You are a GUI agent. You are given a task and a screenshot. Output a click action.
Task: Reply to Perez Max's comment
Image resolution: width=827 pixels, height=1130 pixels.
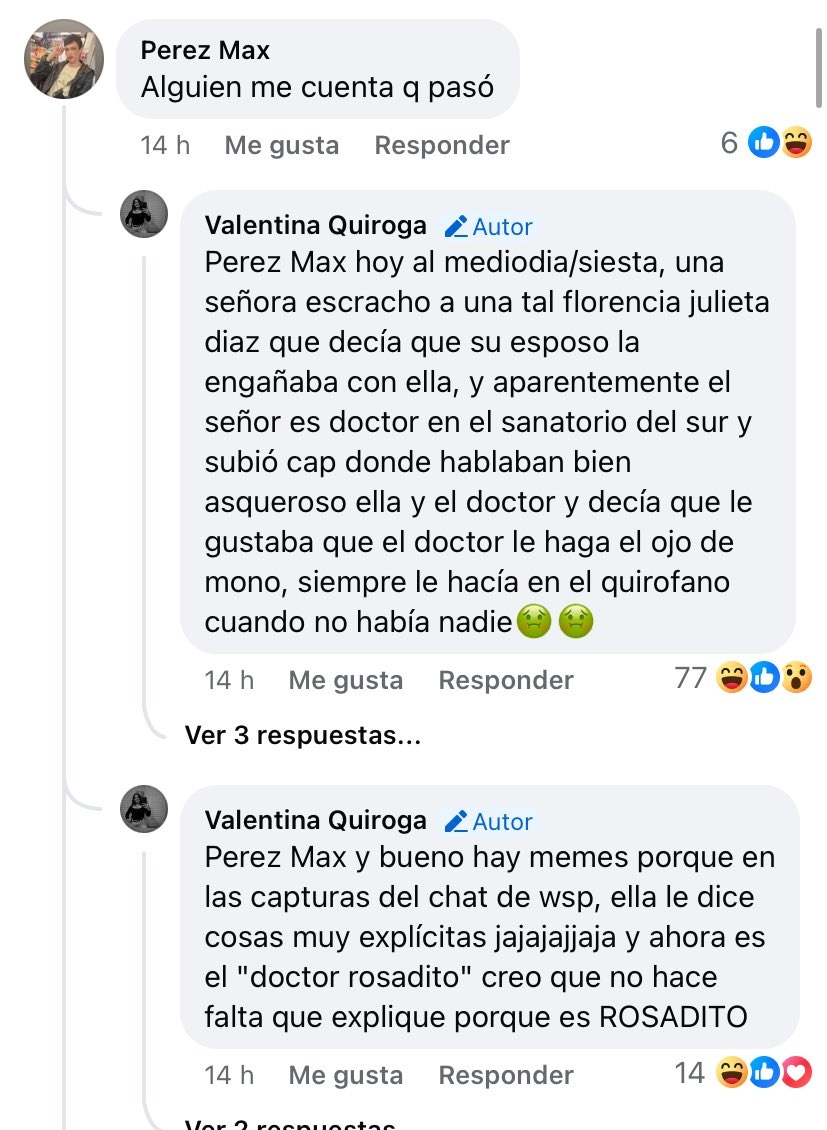click(x=442, y=145)
